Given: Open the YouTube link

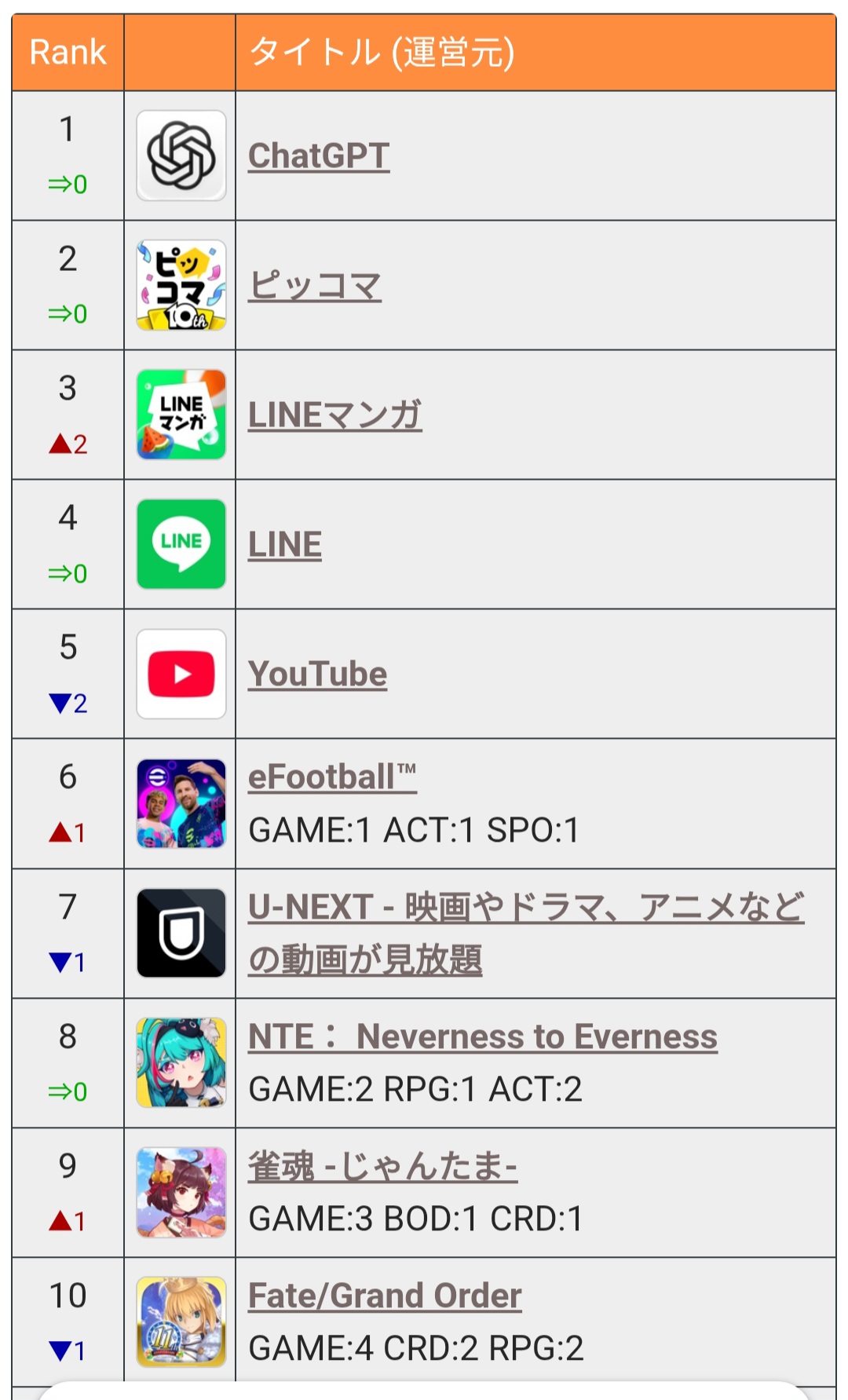Looking at the screenshot, I should pos(318,674).
